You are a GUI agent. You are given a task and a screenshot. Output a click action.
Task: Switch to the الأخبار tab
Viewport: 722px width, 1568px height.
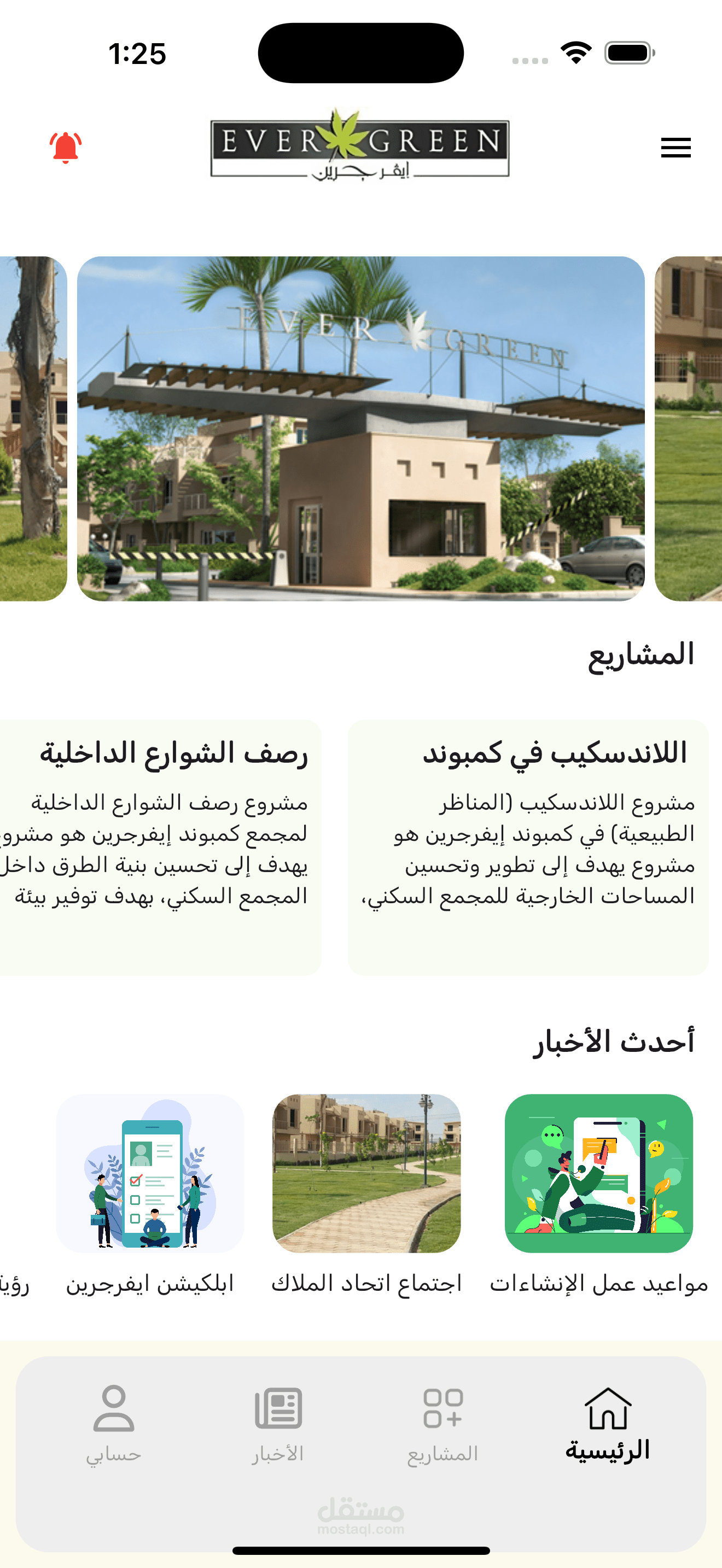(278, 1424)
